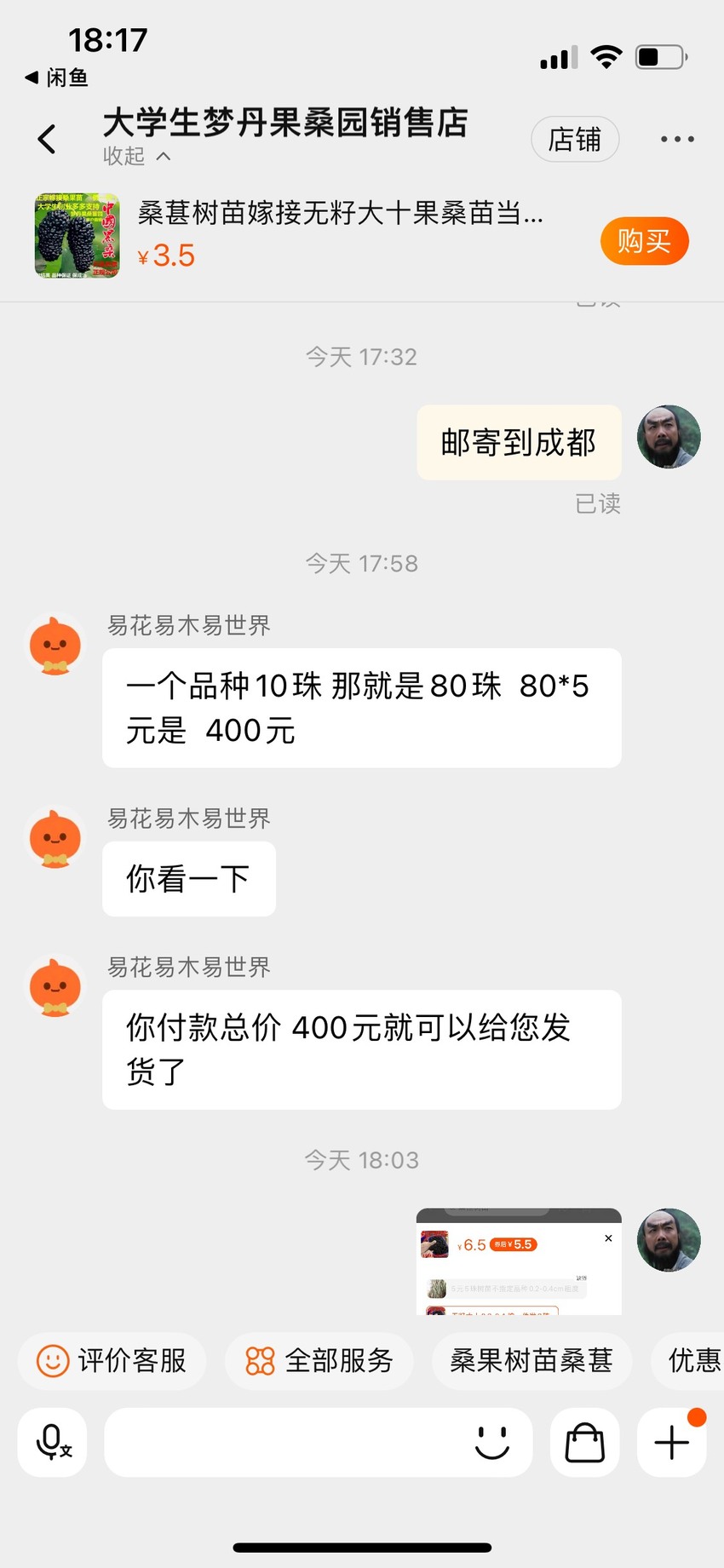The image size is (724, 1568).
Task: Open the sent screenshot image
Action: tap(519, 1261)
